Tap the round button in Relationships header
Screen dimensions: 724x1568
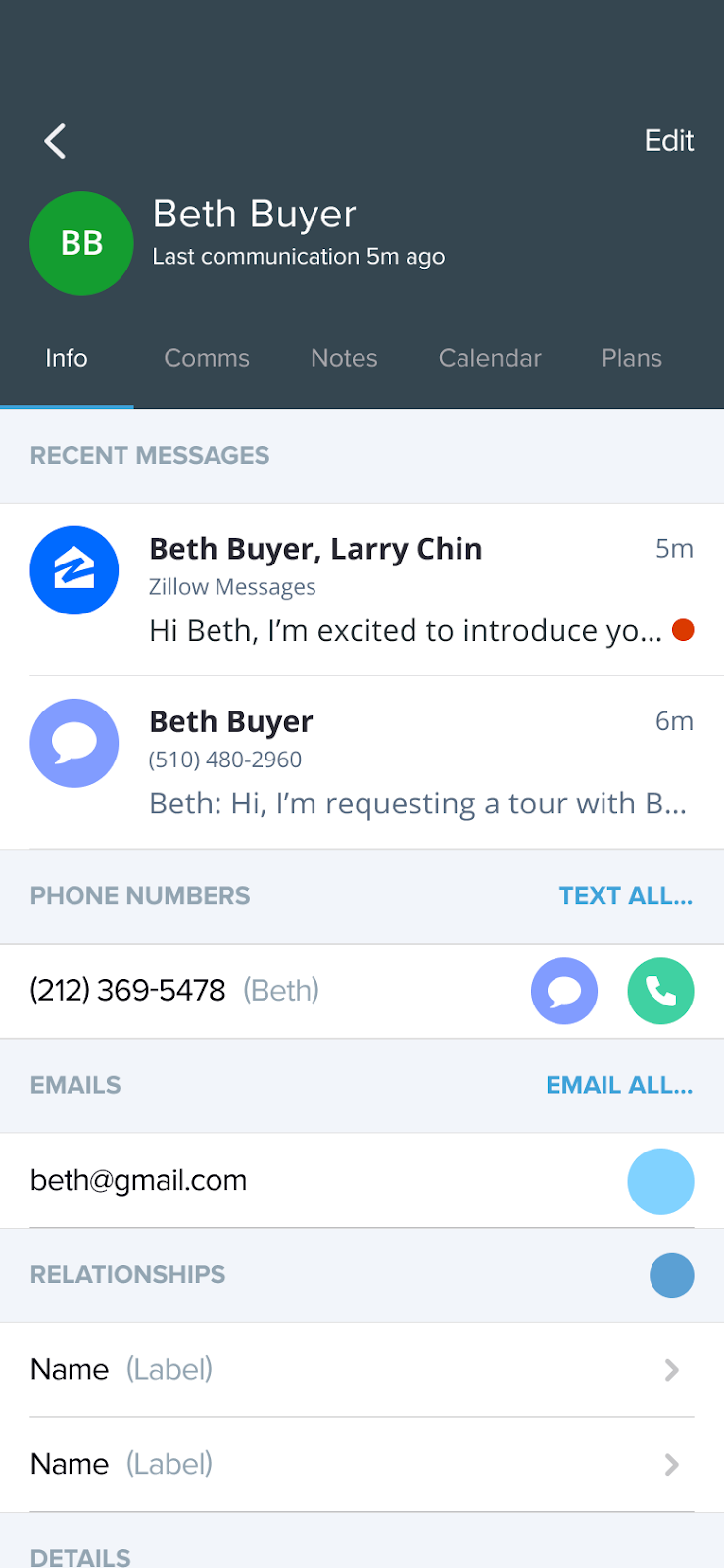click(x=671, y=1275)
